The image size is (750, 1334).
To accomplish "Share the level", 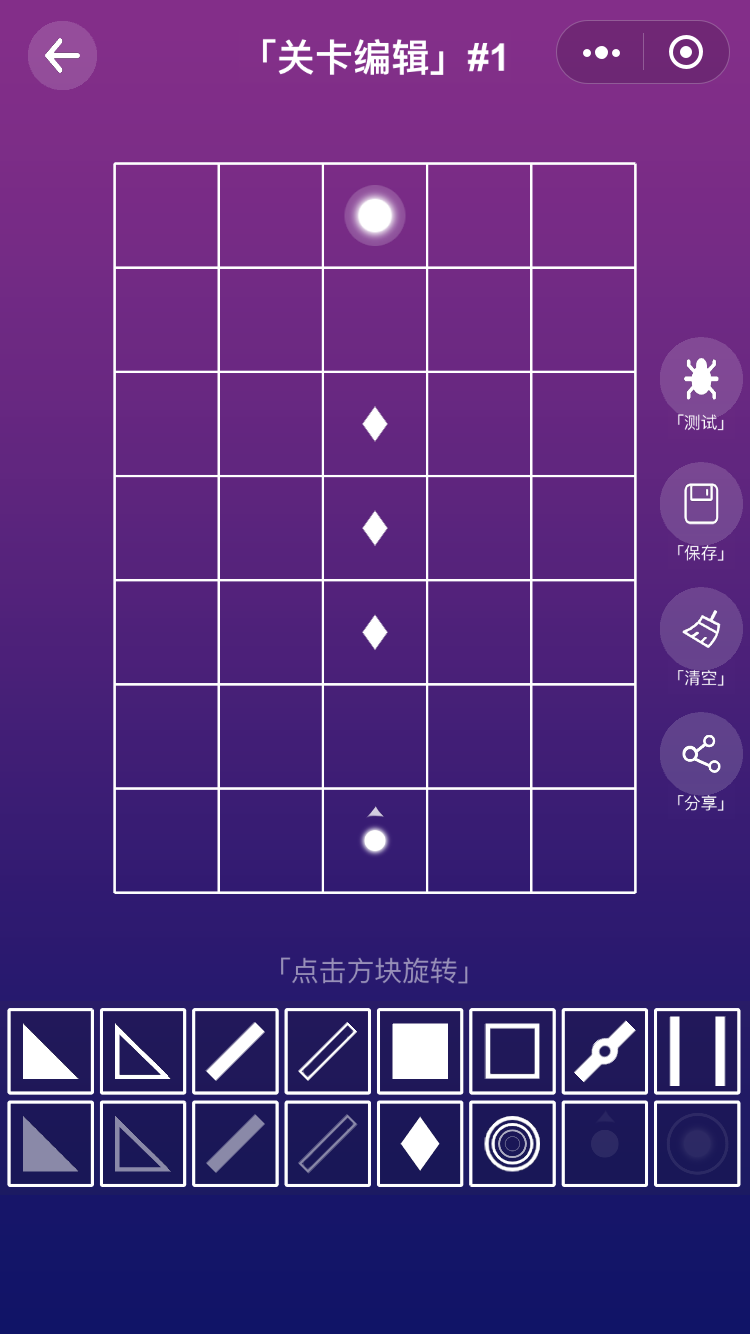I will 700,754.
